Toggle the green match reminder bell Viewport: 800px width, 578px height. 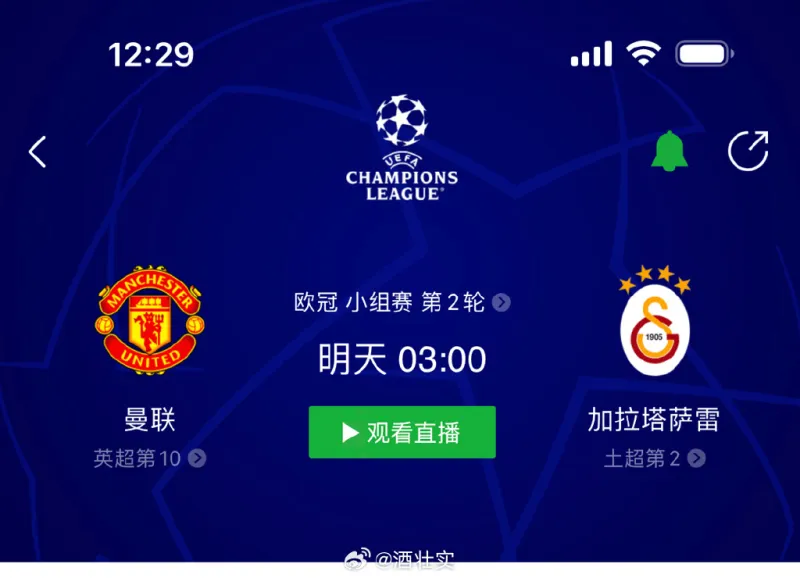tap(669, 151)
